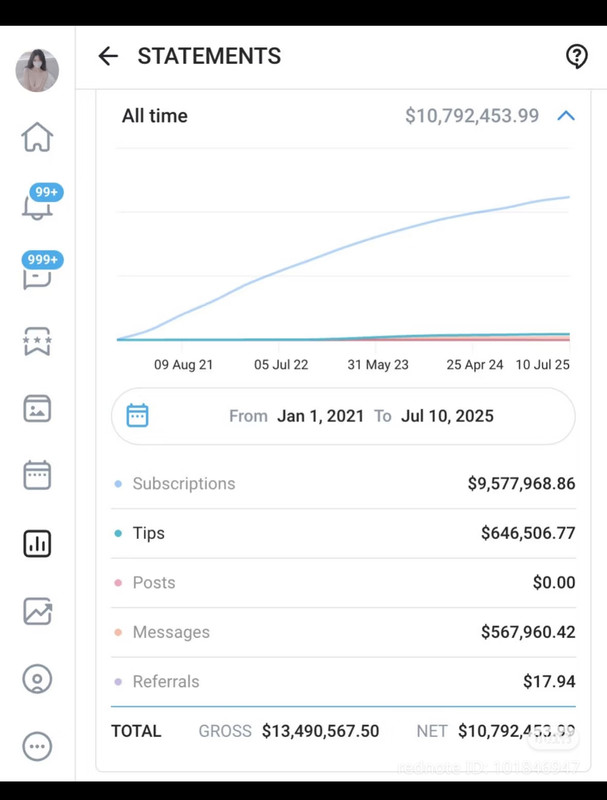Open the notifications bell
Viewport: 607px width, 800px height.
(37, 207)
